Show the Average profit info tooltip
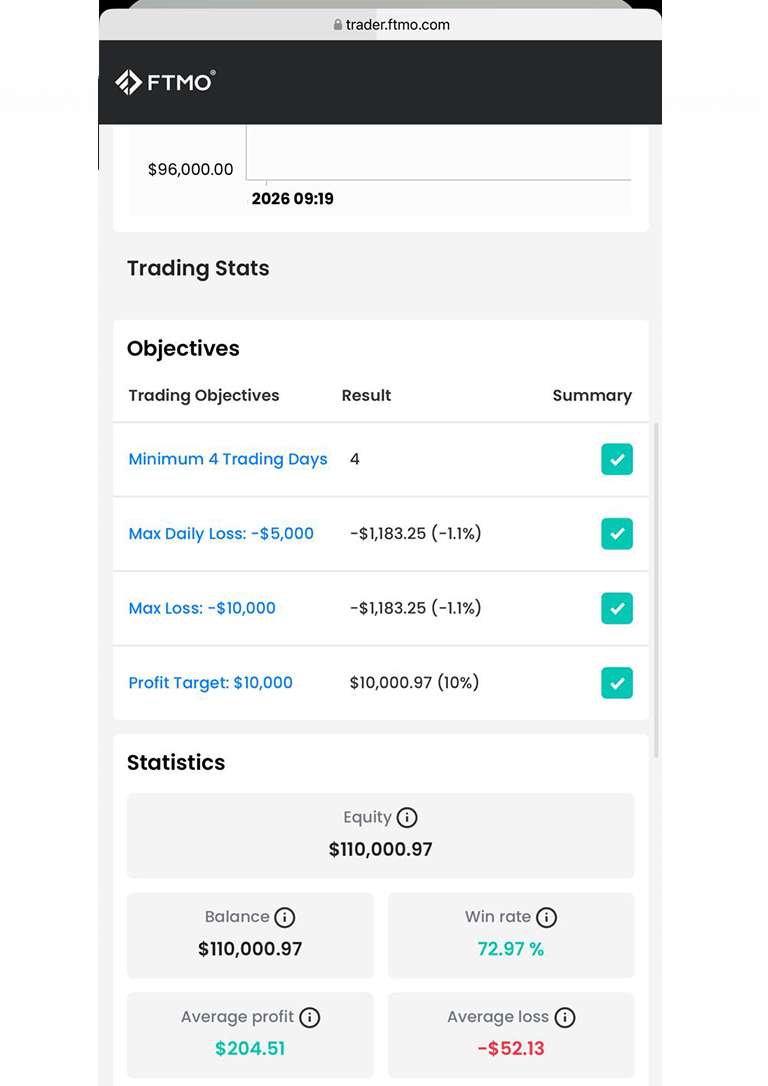This screenshot has height=1086, width=768. (x=310, y=1017)
